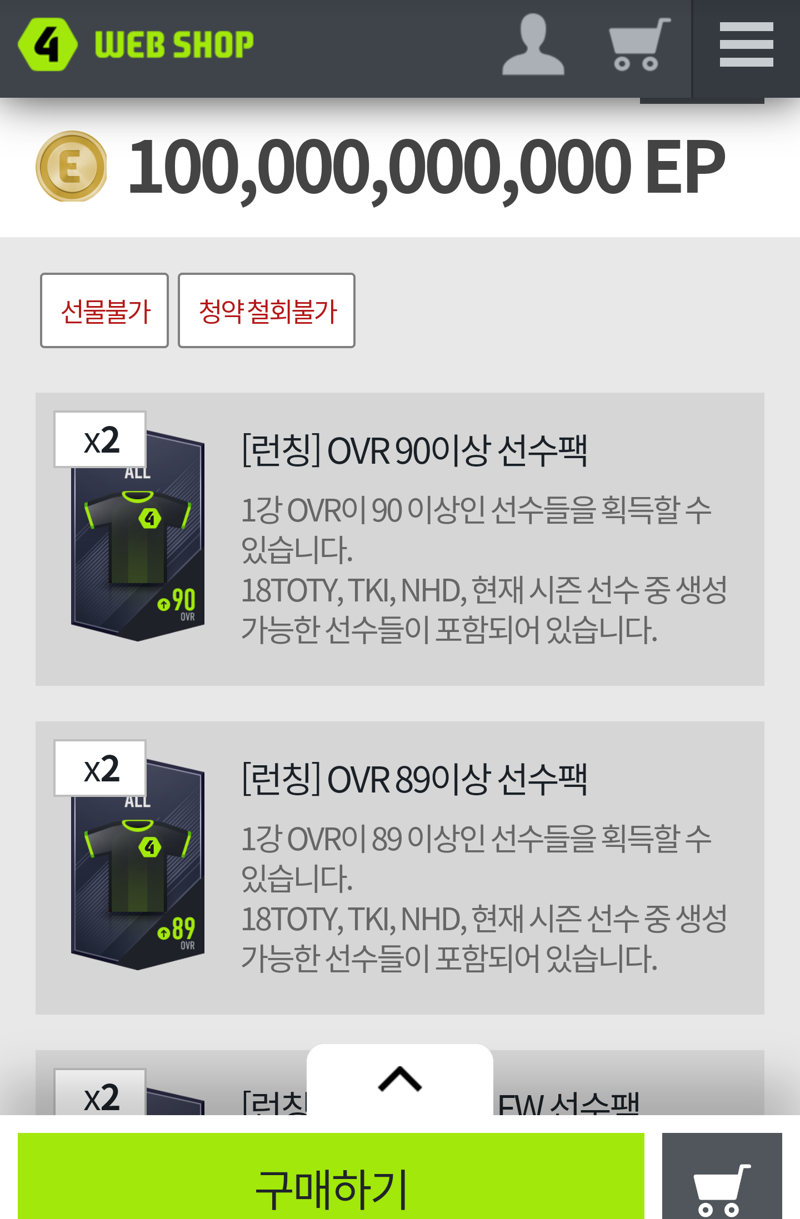This screenshot has width=800, height=1219.
Task: Open the cart icon in header
Action: click(639, 45)
